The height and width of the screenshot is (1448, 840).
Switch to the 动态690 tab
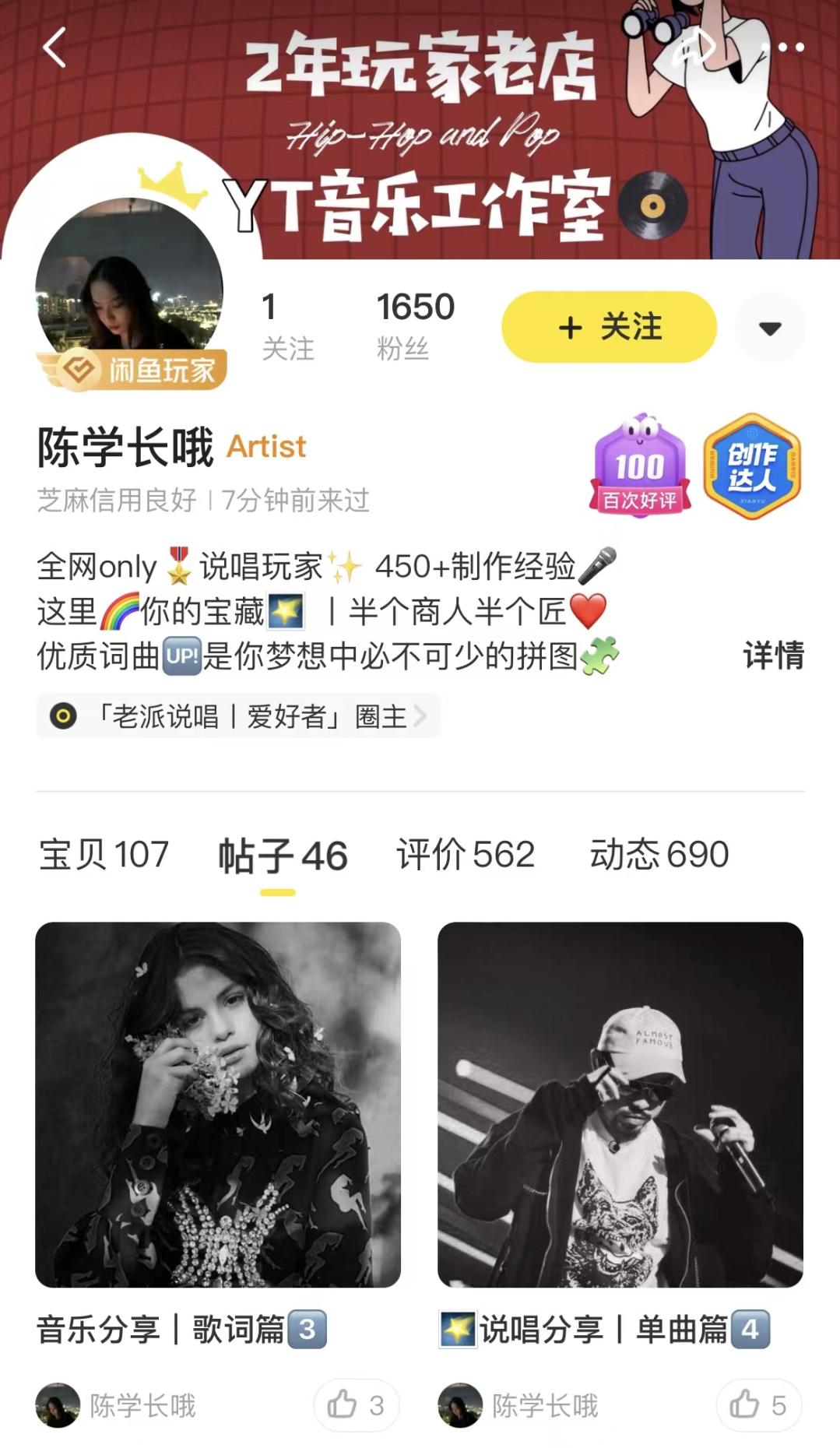pos(660,855)
